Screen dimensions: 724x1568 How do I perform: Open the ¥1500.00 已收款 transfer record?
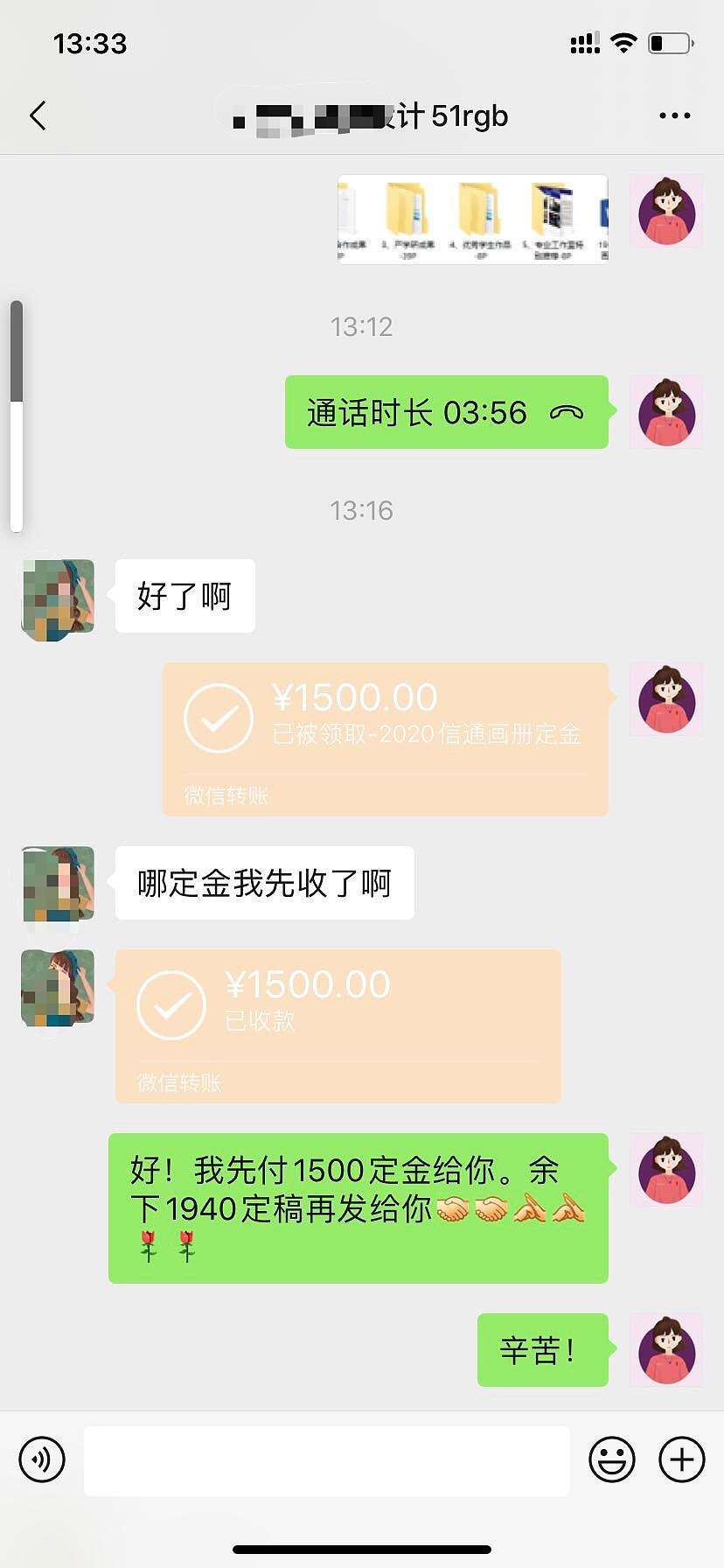click(x=337, y=1025)
